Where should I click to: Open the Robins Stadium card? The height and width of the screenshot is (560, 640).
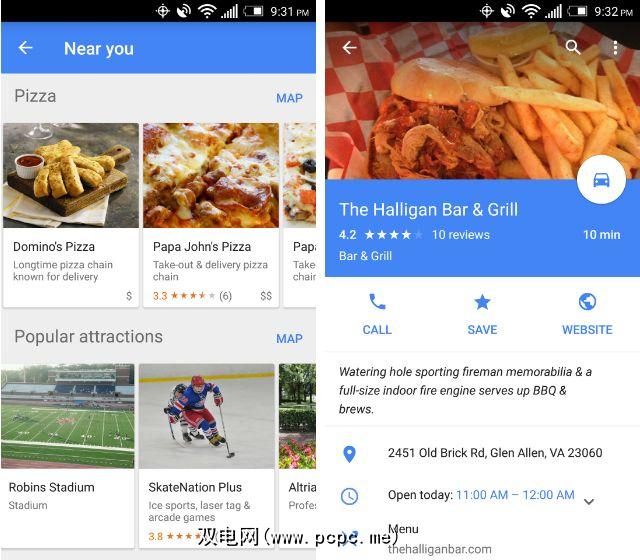pos(67,455)
